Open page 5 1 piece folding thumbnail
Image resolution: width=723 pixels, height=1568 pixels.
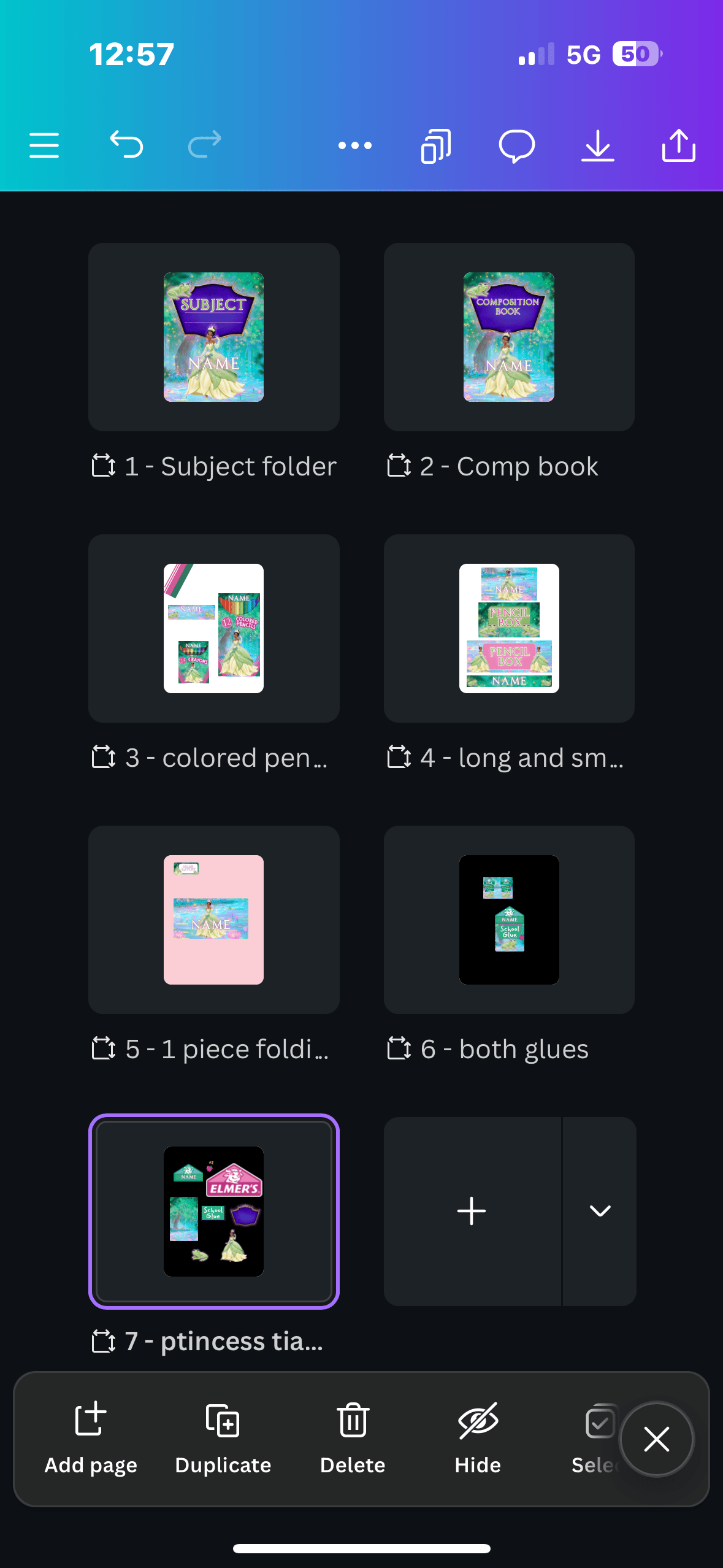coord(214,920)
